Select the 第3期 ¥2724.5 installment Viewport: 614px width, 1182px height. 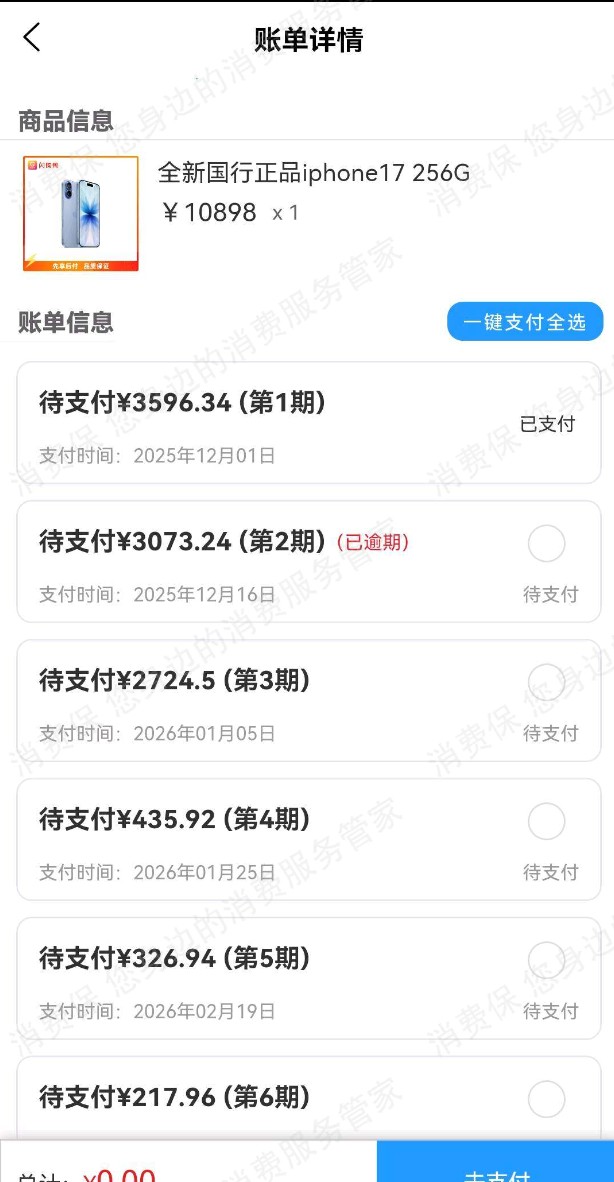pos(546,683)
